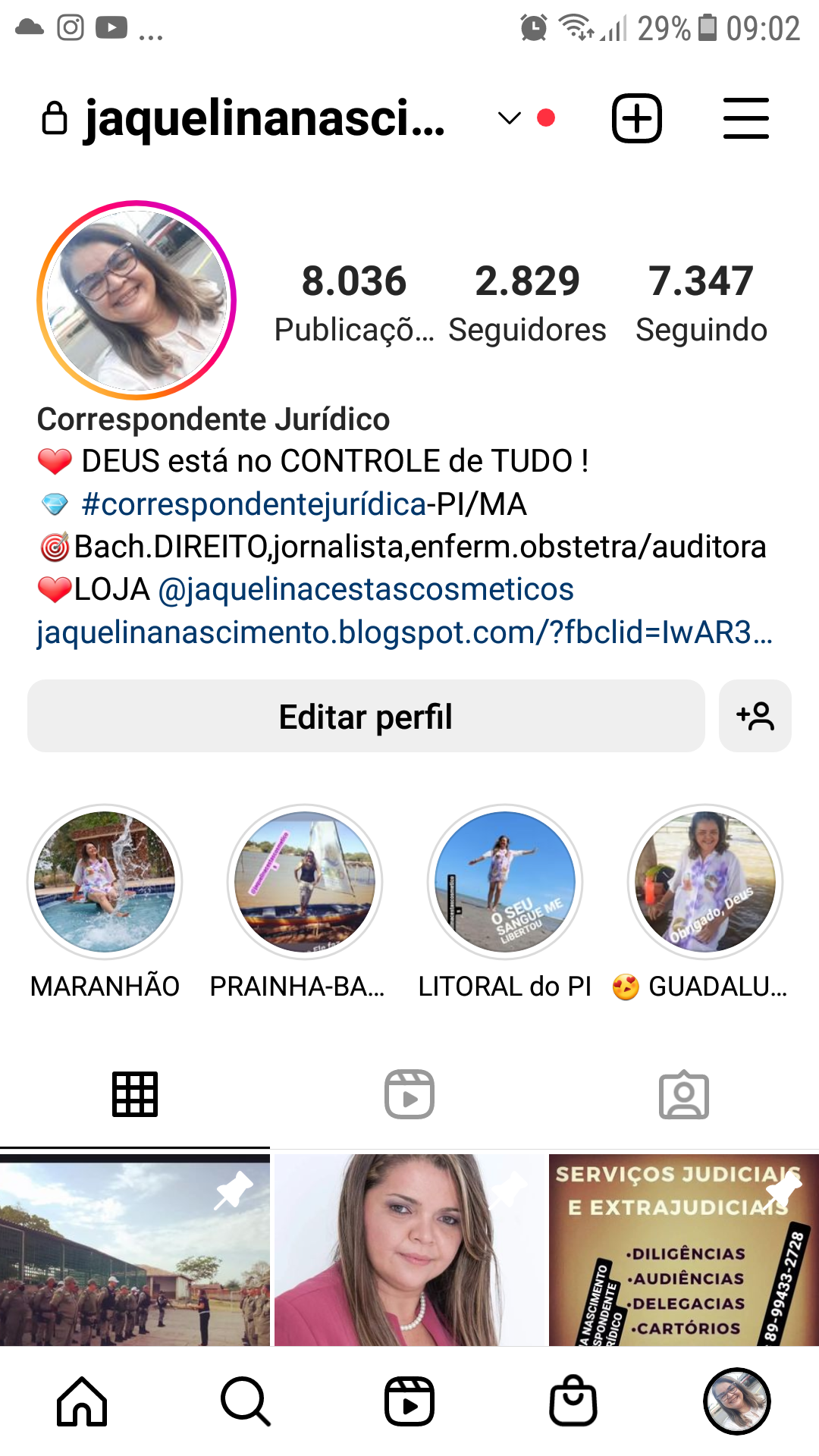
Task: View the profile picture story
Action: coord(136,300)
